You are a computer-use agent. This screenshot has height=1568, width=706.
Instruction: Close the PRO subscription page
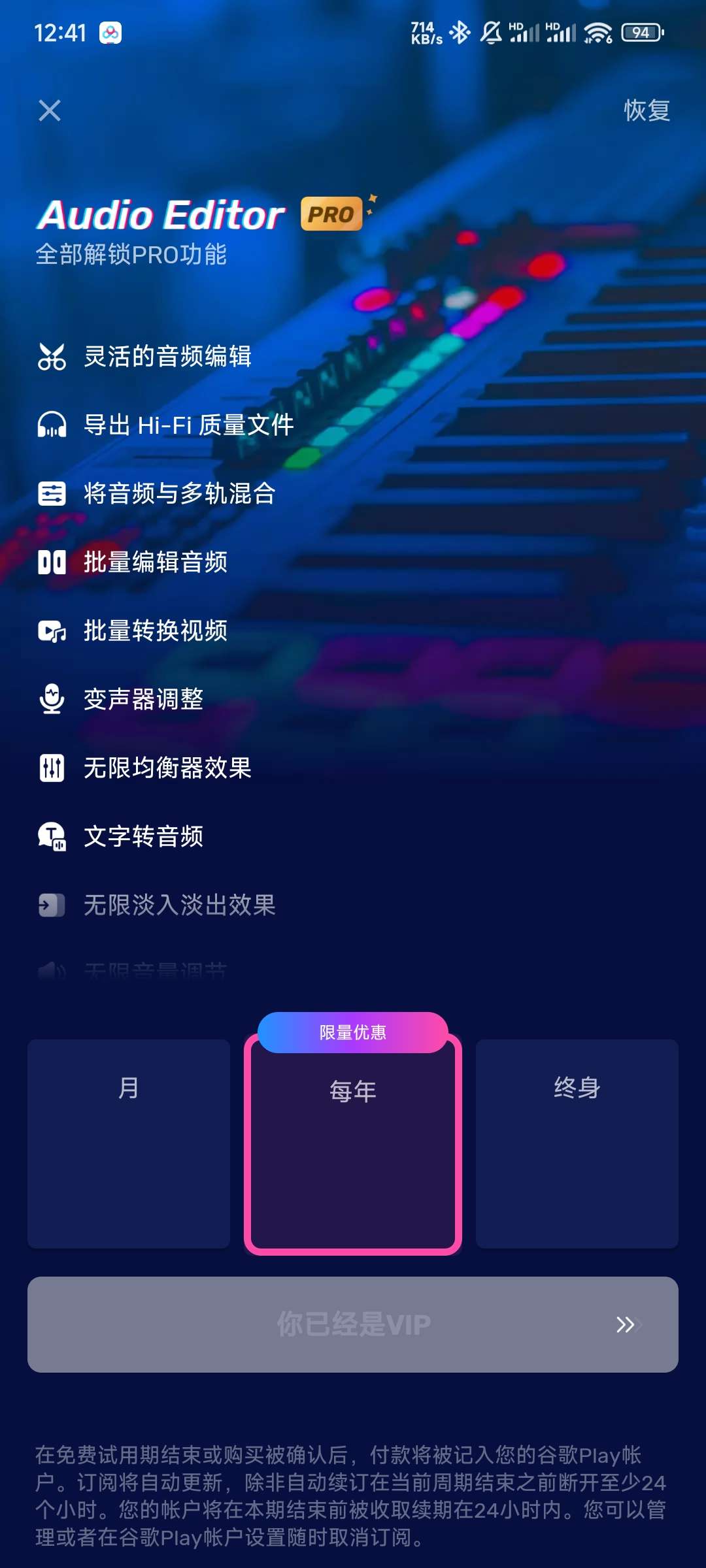[50, 110]
